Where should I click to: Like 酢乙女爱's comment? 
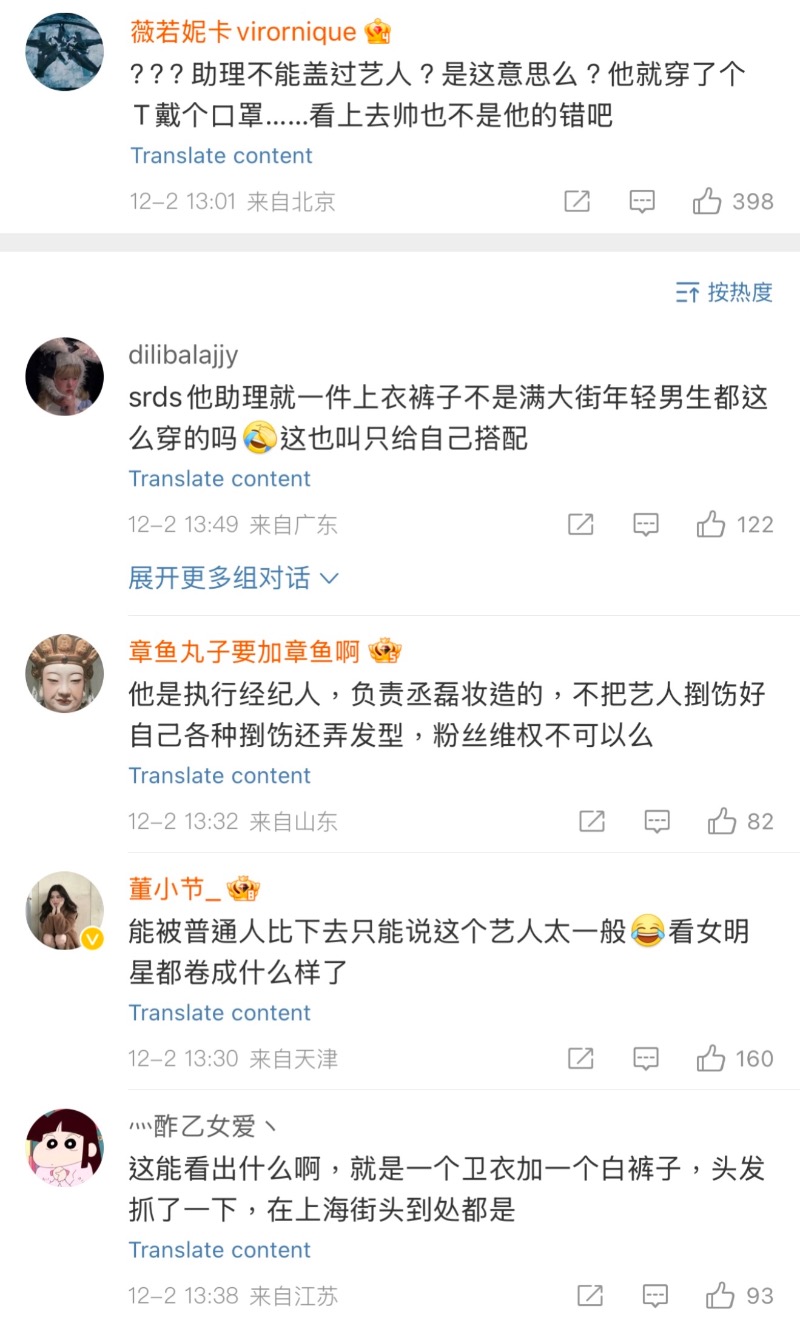tap(721, 1296)
